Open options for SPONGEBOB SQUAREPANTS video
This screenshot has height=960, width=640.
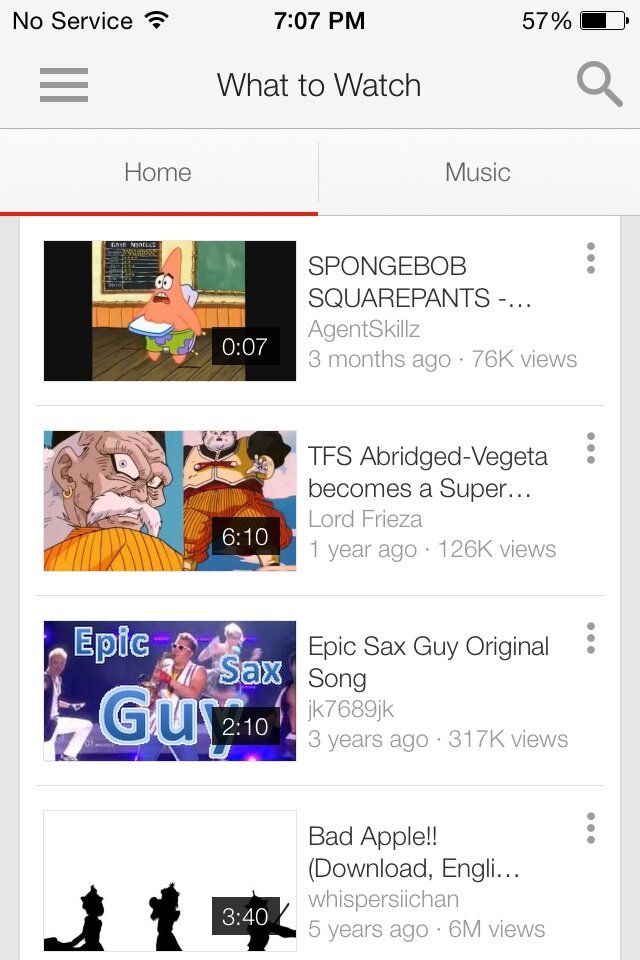tap(591, 258)
